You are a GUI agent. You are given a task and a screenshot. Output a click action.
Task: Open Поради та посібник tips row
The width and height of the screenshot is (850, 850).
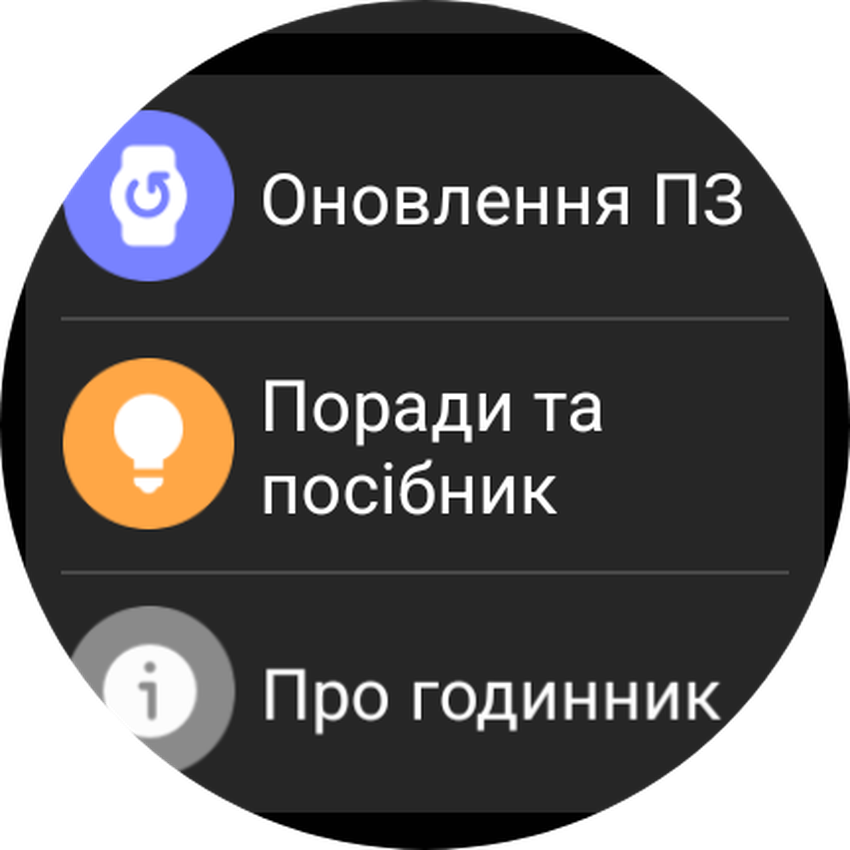(425, 447)
